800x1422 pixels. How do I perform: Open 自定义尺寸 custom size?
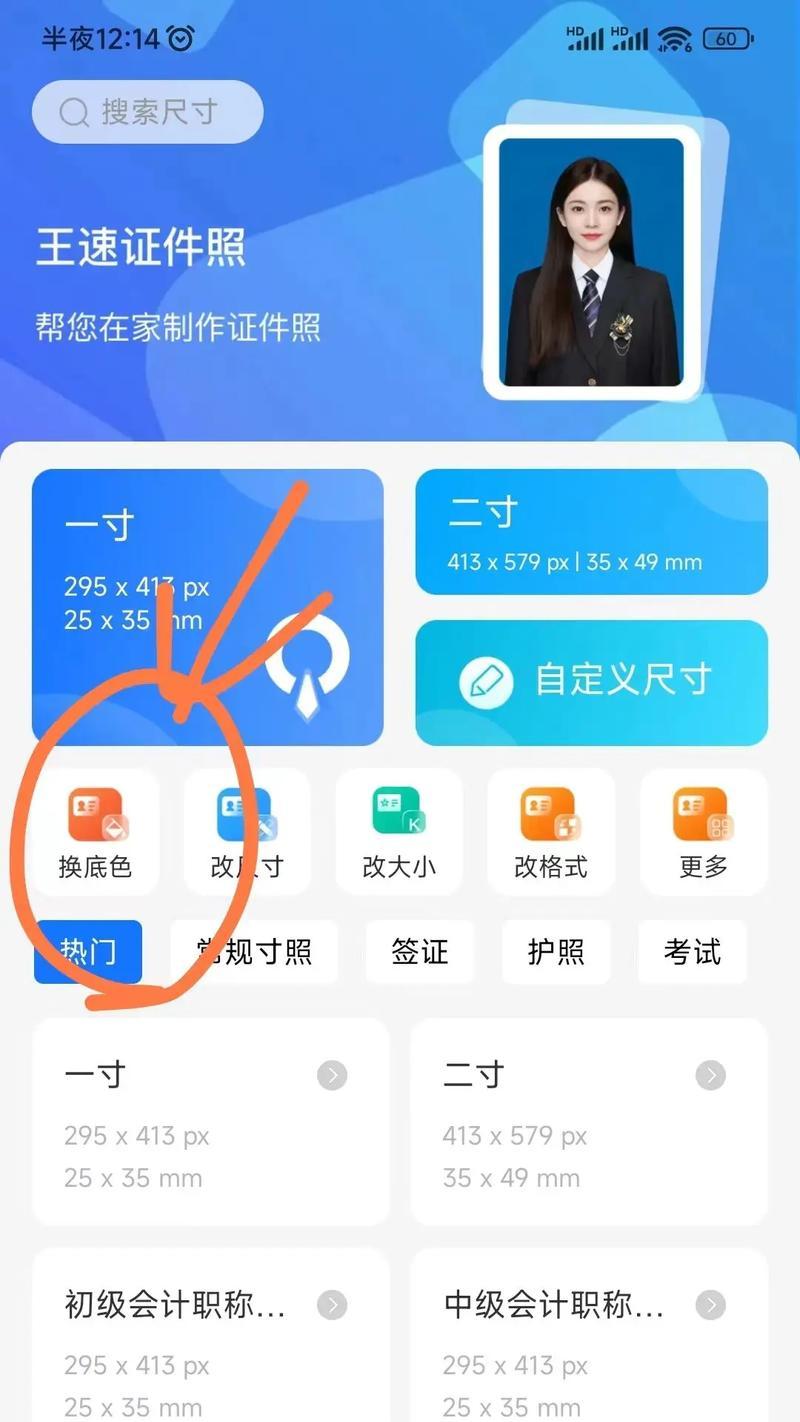point(592,682)
